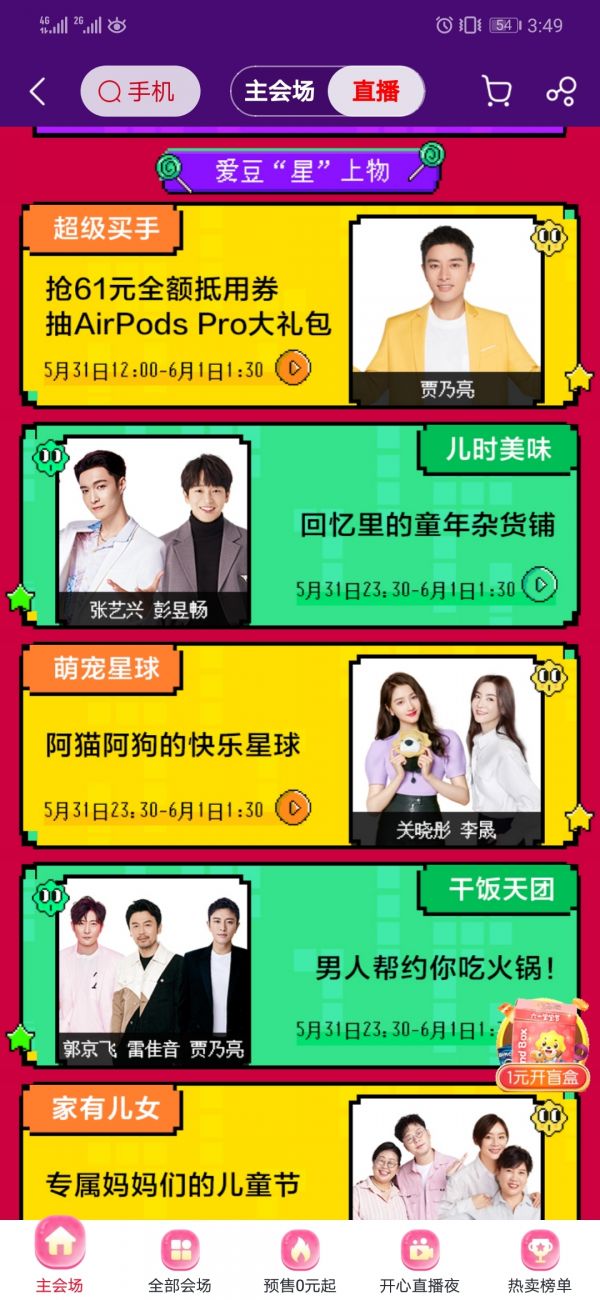The width and height of the screenshot is (600, 1300).
Task: Play the 儿时美味 livestream preview
Action: (x=541, y=584)
